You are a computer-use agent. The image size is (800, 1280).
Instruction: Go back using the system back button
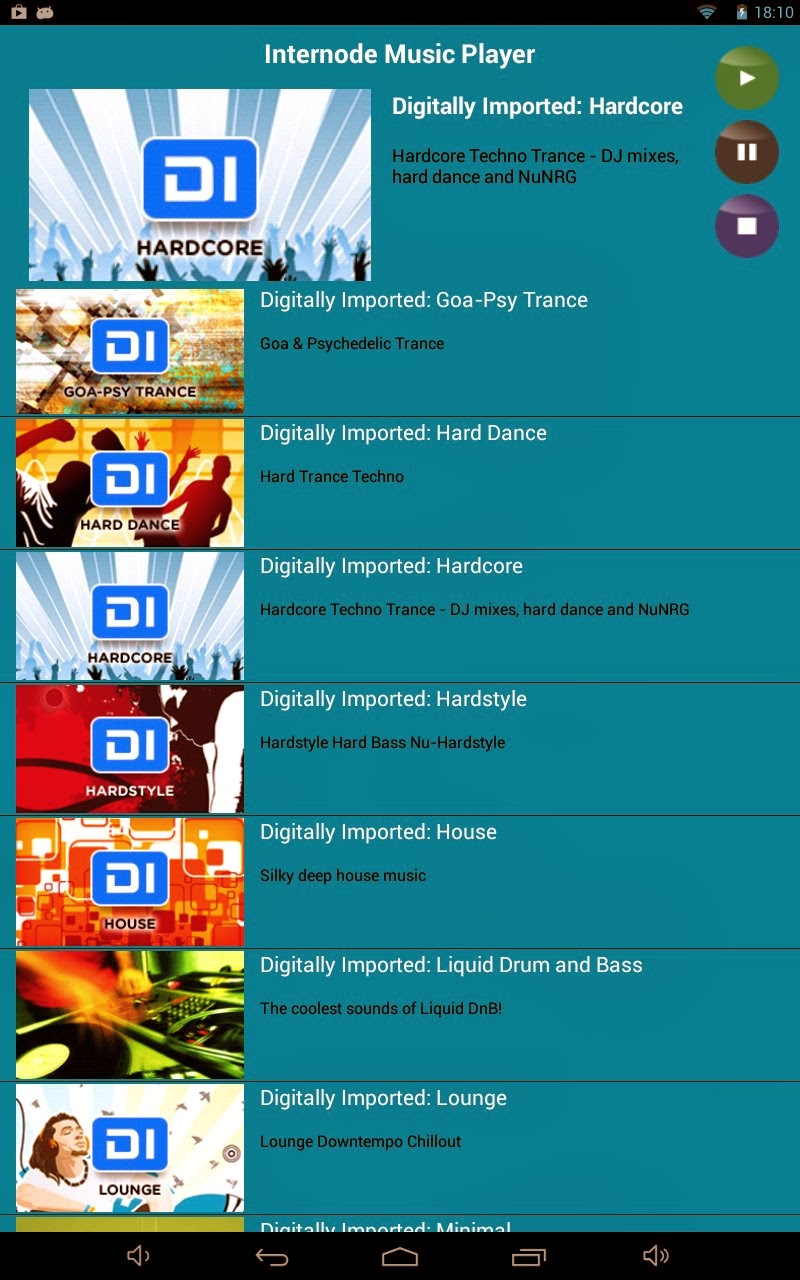[x=271, y=1257]
